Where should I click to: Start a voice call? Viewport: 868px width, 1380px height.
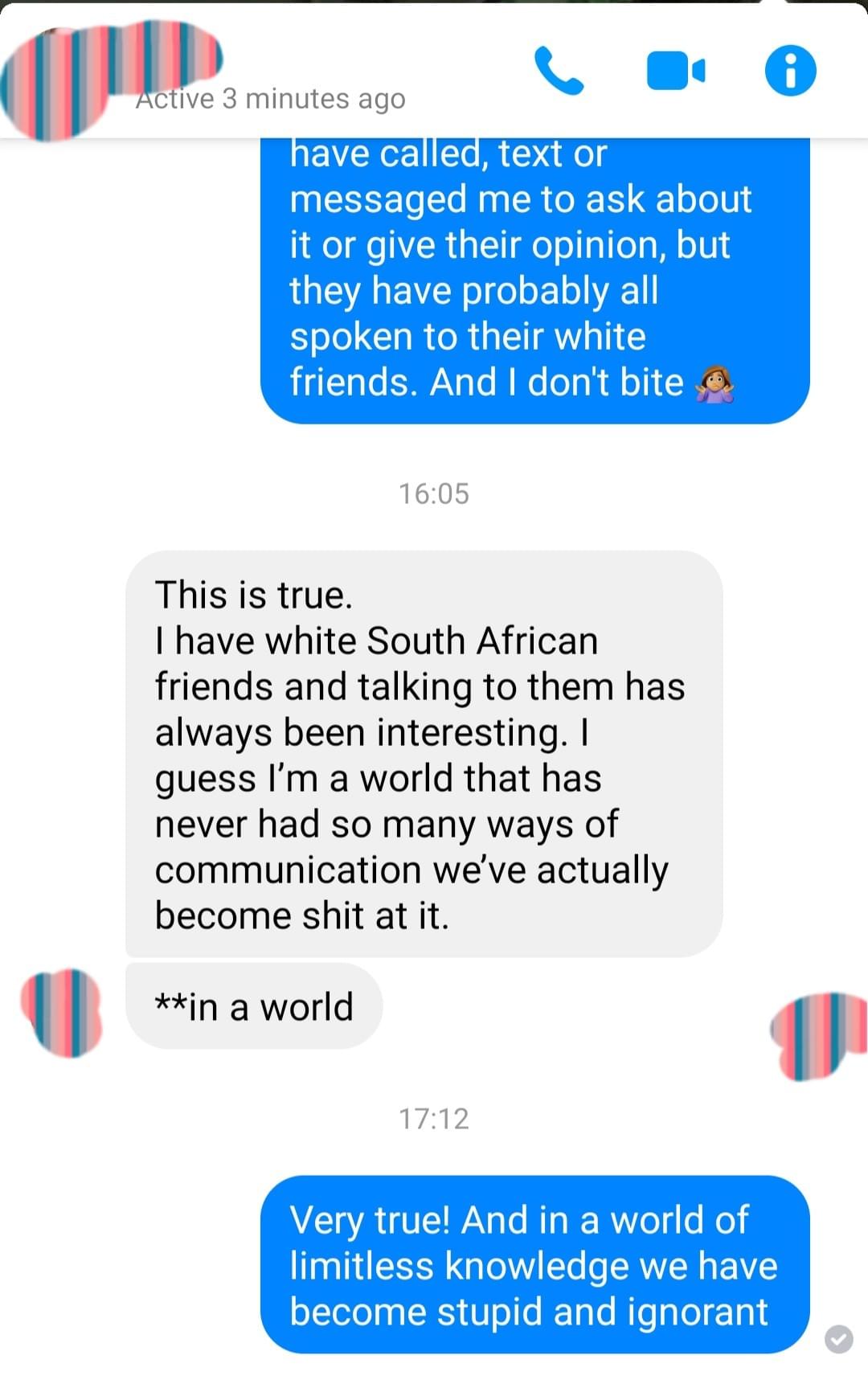click(559, 72)
